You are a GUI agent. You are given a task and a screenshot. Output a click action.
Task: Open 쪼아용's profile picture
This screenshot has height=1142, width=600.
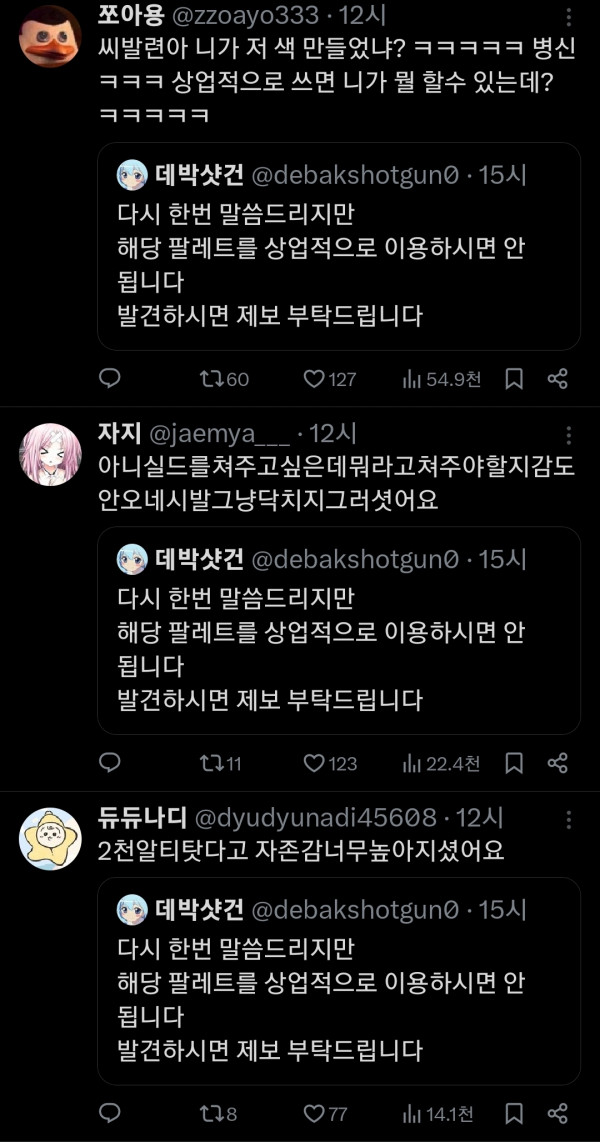pyautogui.click(x=50, y=36)
